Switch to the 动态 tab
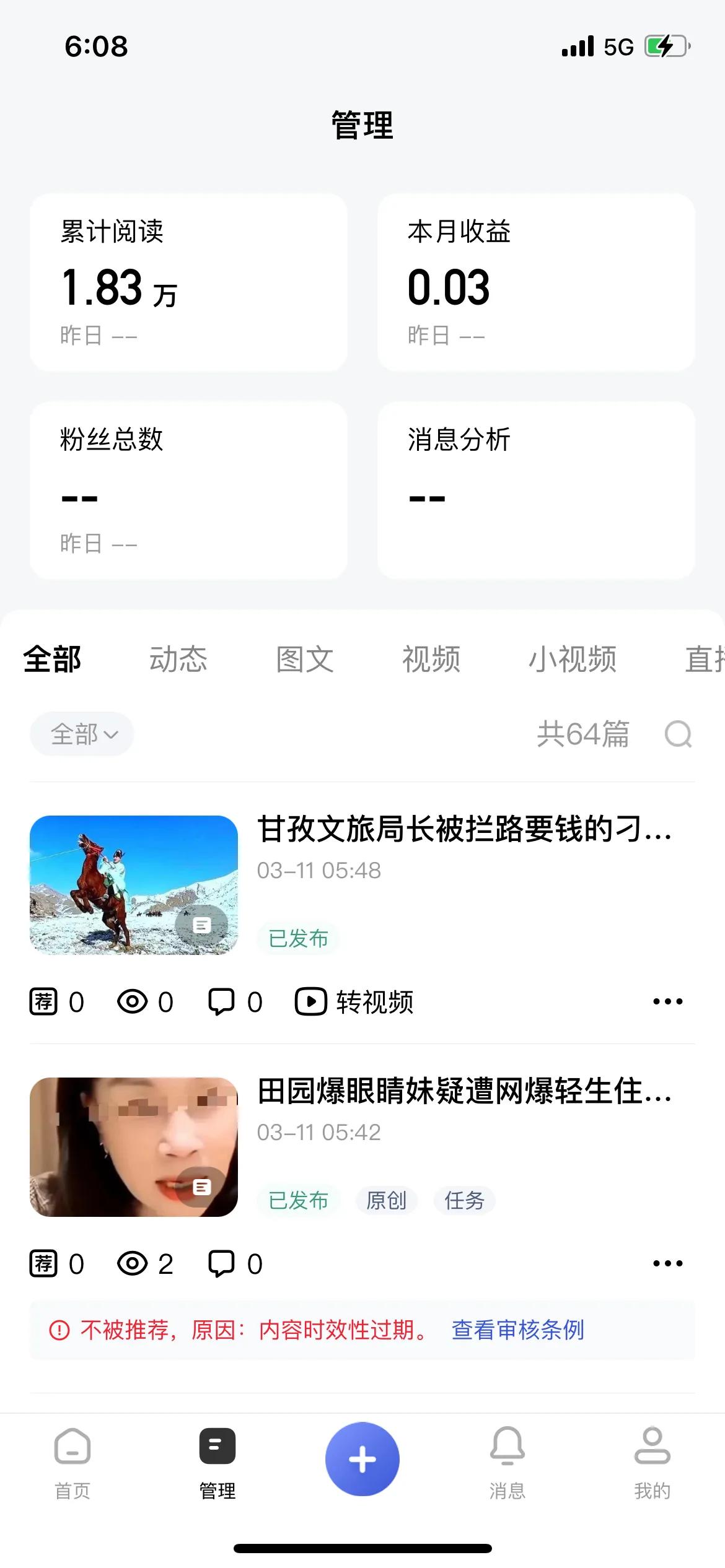Viewport: 725px width, 1568px height. [x=180, y=659]
